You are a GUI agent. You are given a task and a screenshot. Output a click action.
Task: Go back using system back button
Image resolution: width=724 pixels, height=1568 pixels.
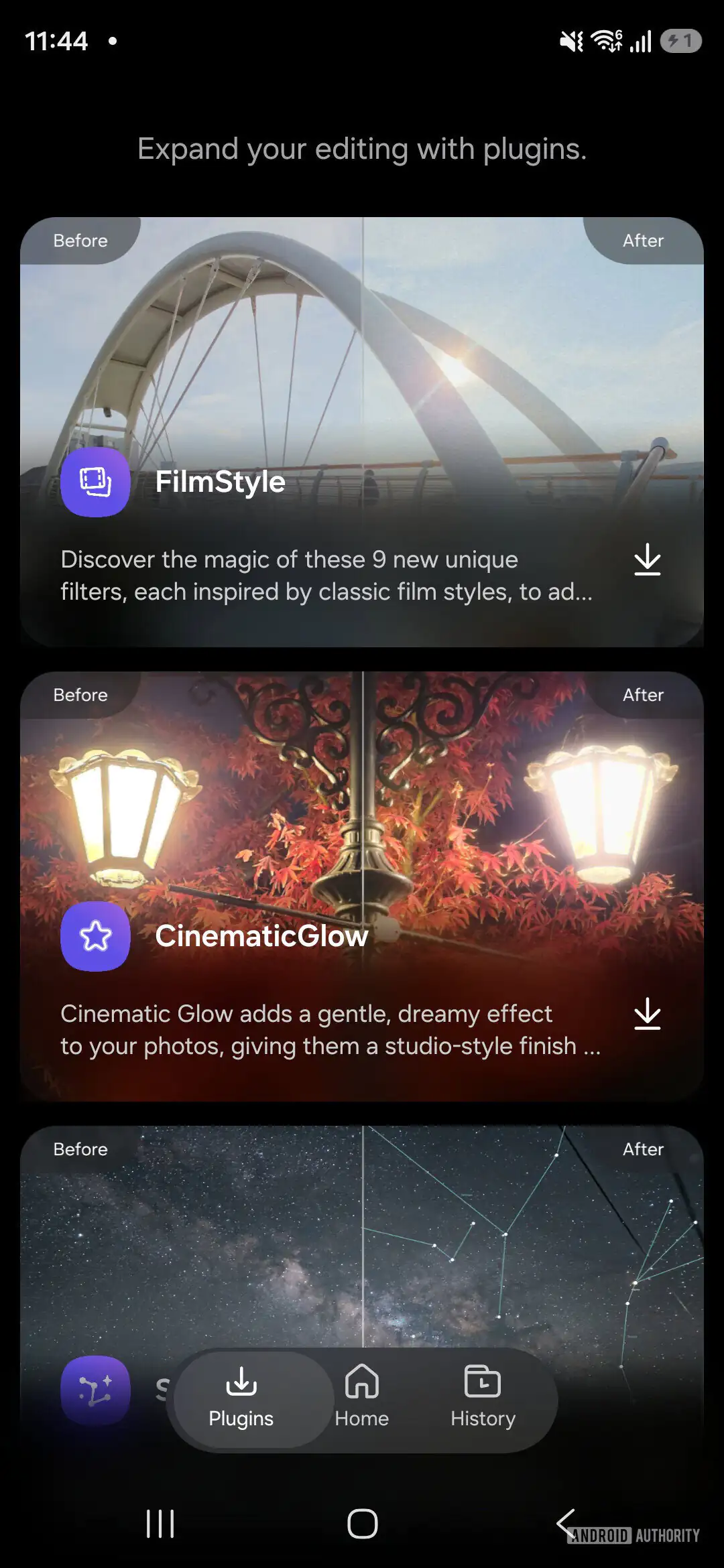click(x=565, y=1522)
